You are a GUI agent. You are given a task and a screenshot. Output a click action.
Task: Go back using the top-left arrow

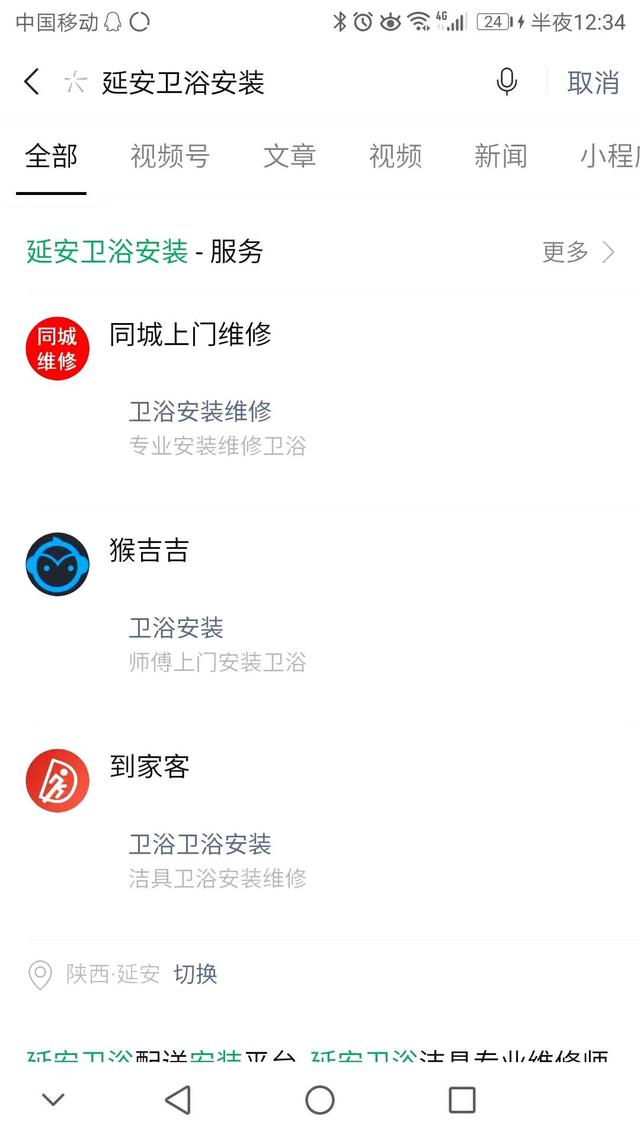point(32,82)
